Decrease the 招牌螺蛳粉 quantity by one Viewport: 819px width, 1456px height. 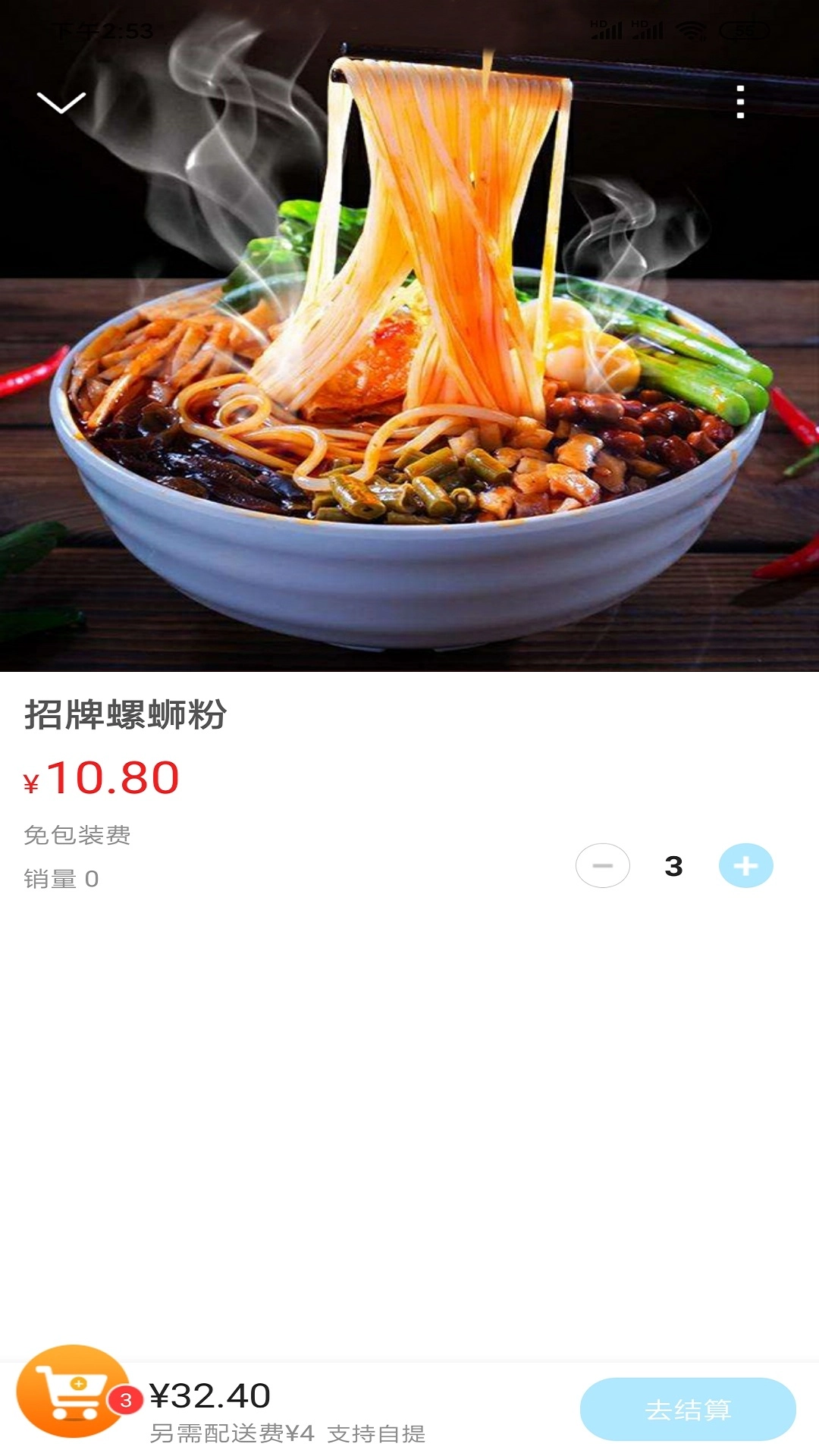pos(603,865)
